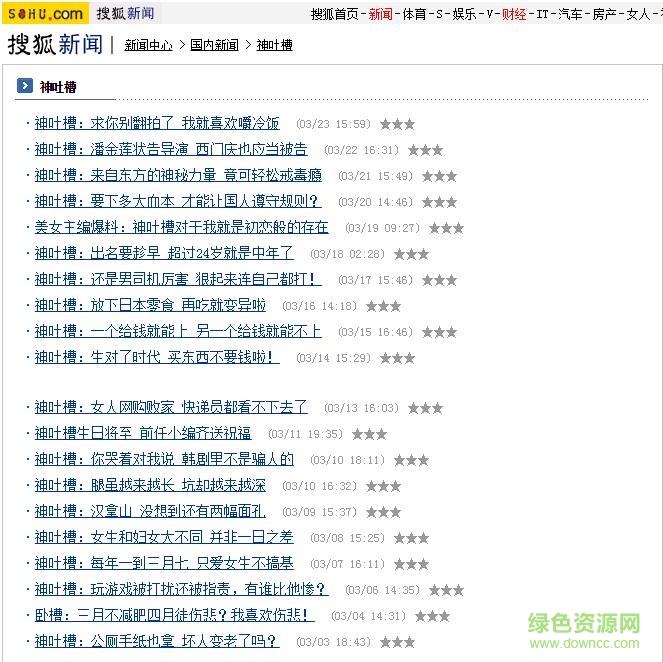Screen dimensions: 663x662
Task: Read 美女主编爆料：神吐槽对于我就是初恋般的存在
Action: click(x=181, y=228)
